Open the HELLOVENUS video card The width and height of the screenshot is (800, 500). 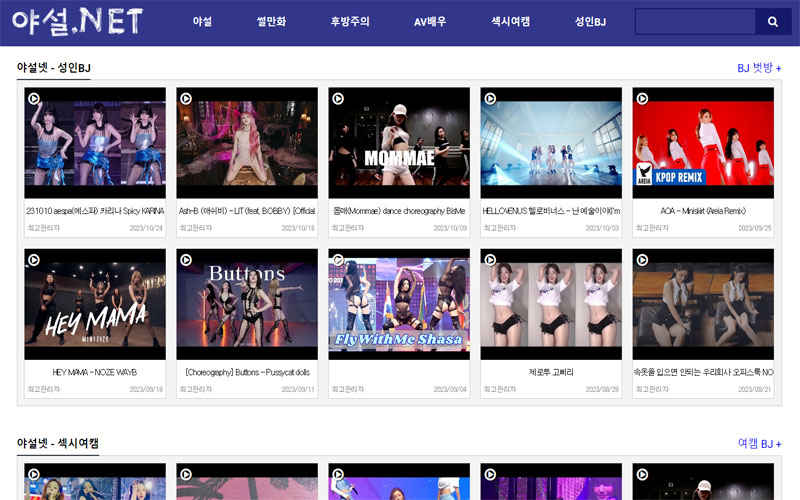tap(551, 144)
